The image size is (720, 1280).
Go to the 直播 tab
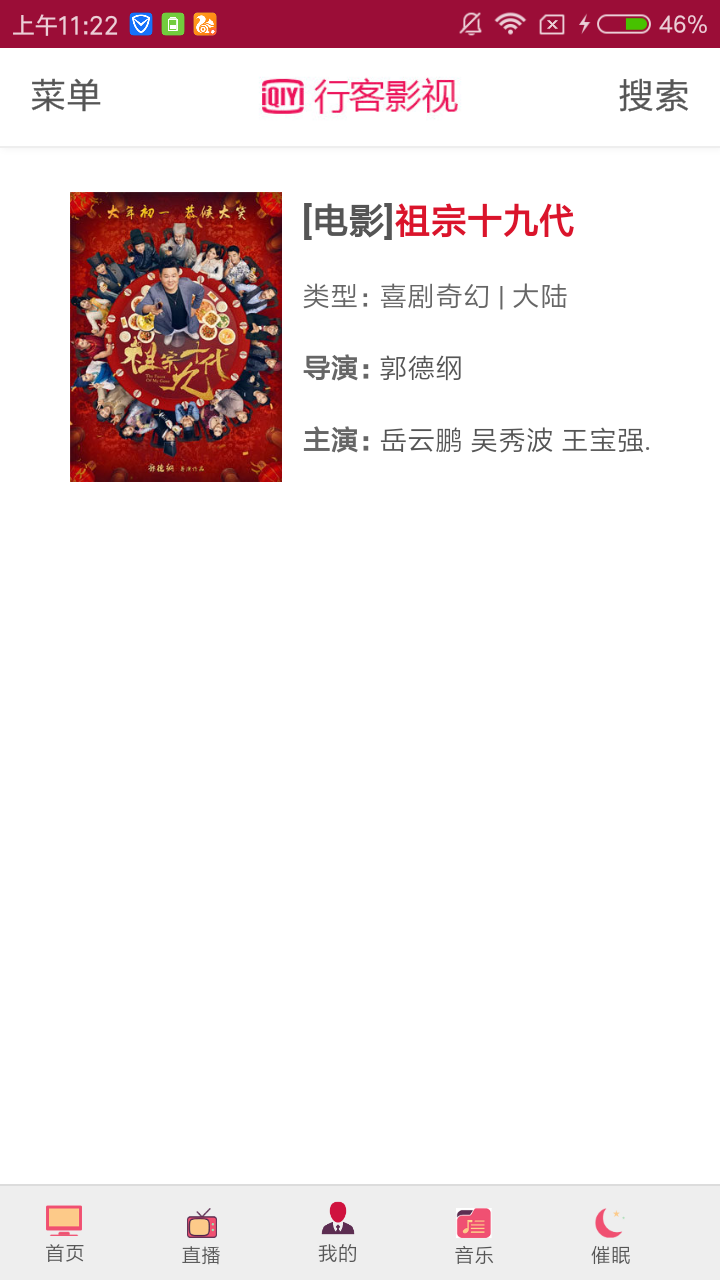coord(201,1236)
